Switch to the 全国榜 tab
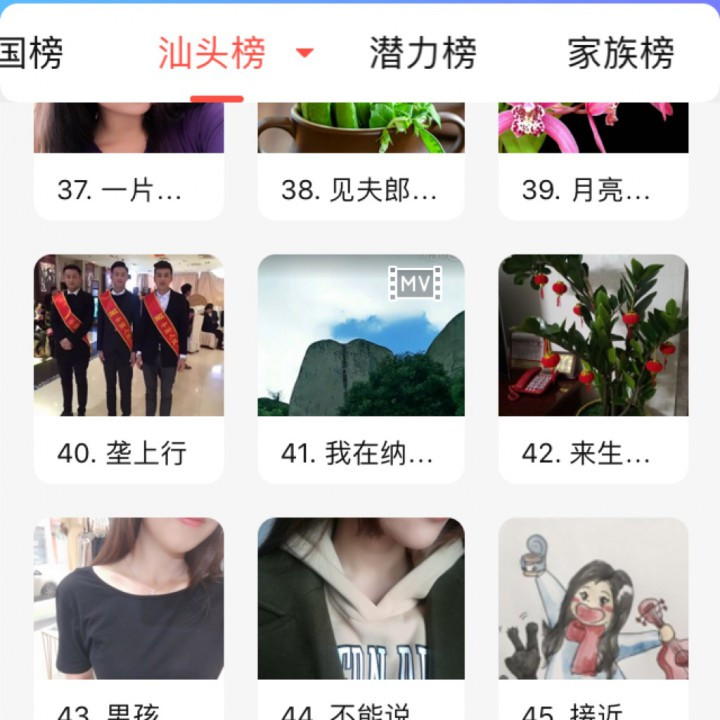This screenshot has height=720, width=720. (32, 53)
